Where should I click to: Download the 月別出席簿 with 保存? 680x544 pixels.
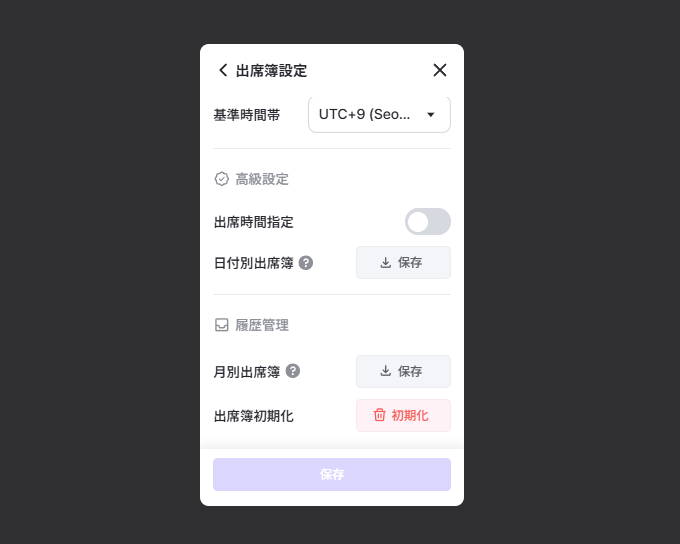(403, 371)
